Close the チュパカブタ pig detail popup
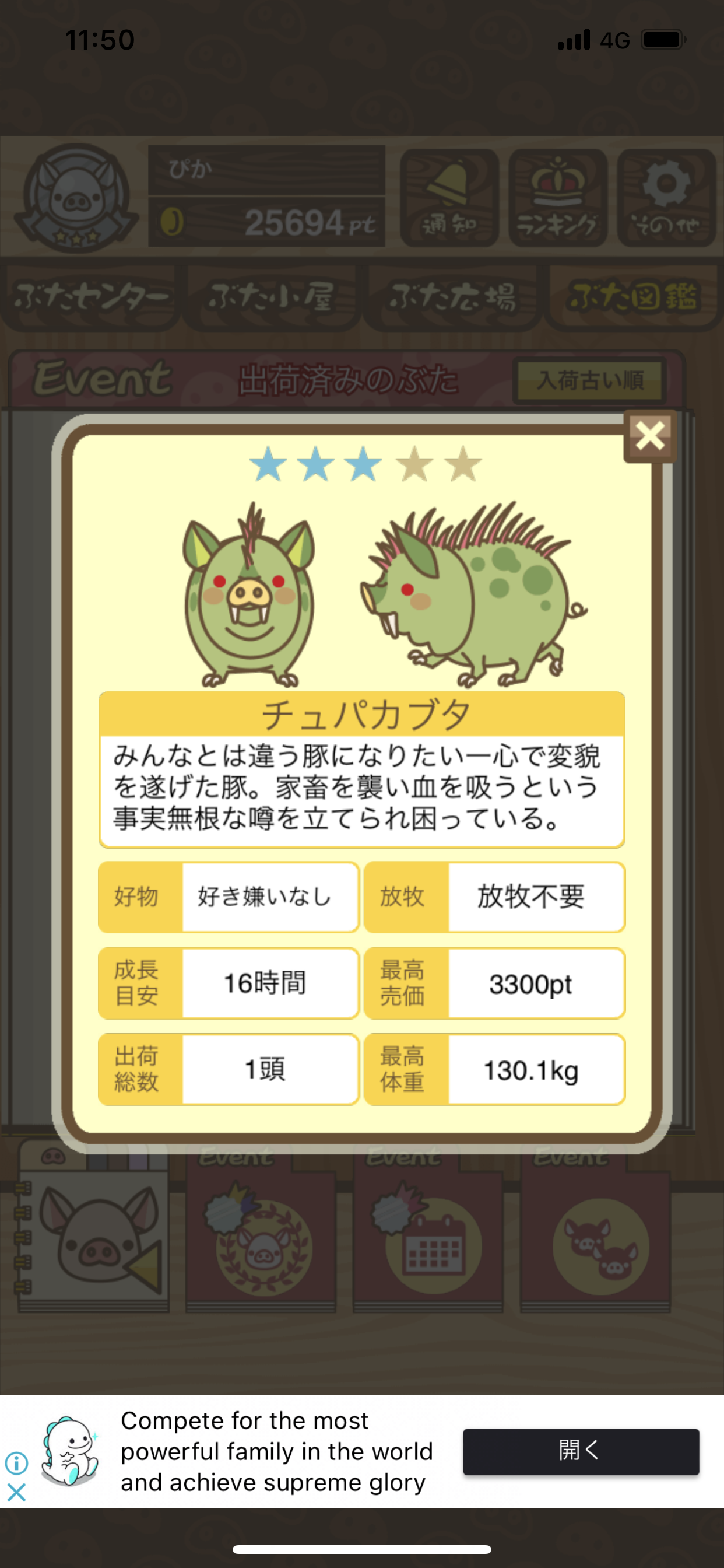Viewport: 724px width, 1568px height. point(650,436)
